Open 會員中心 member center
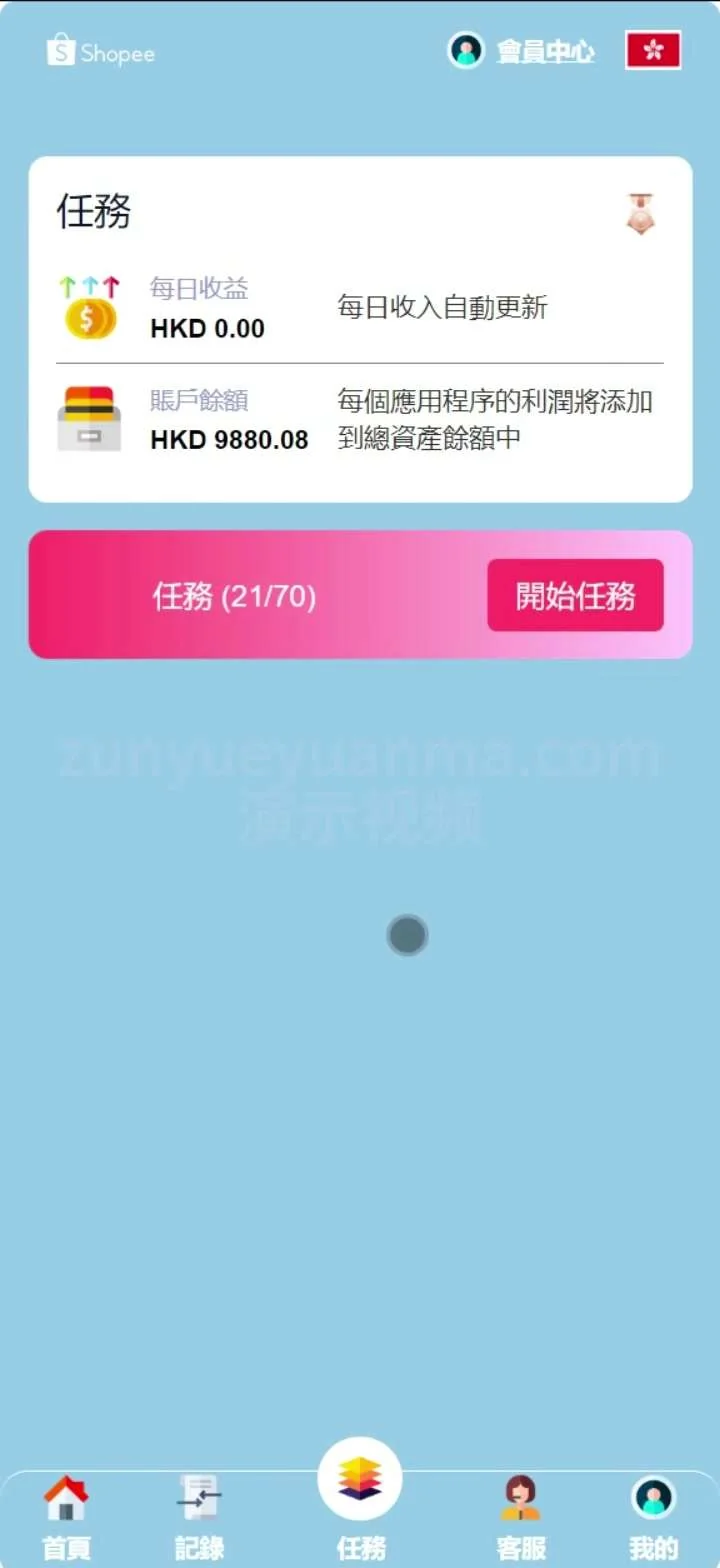 point(522,51)
